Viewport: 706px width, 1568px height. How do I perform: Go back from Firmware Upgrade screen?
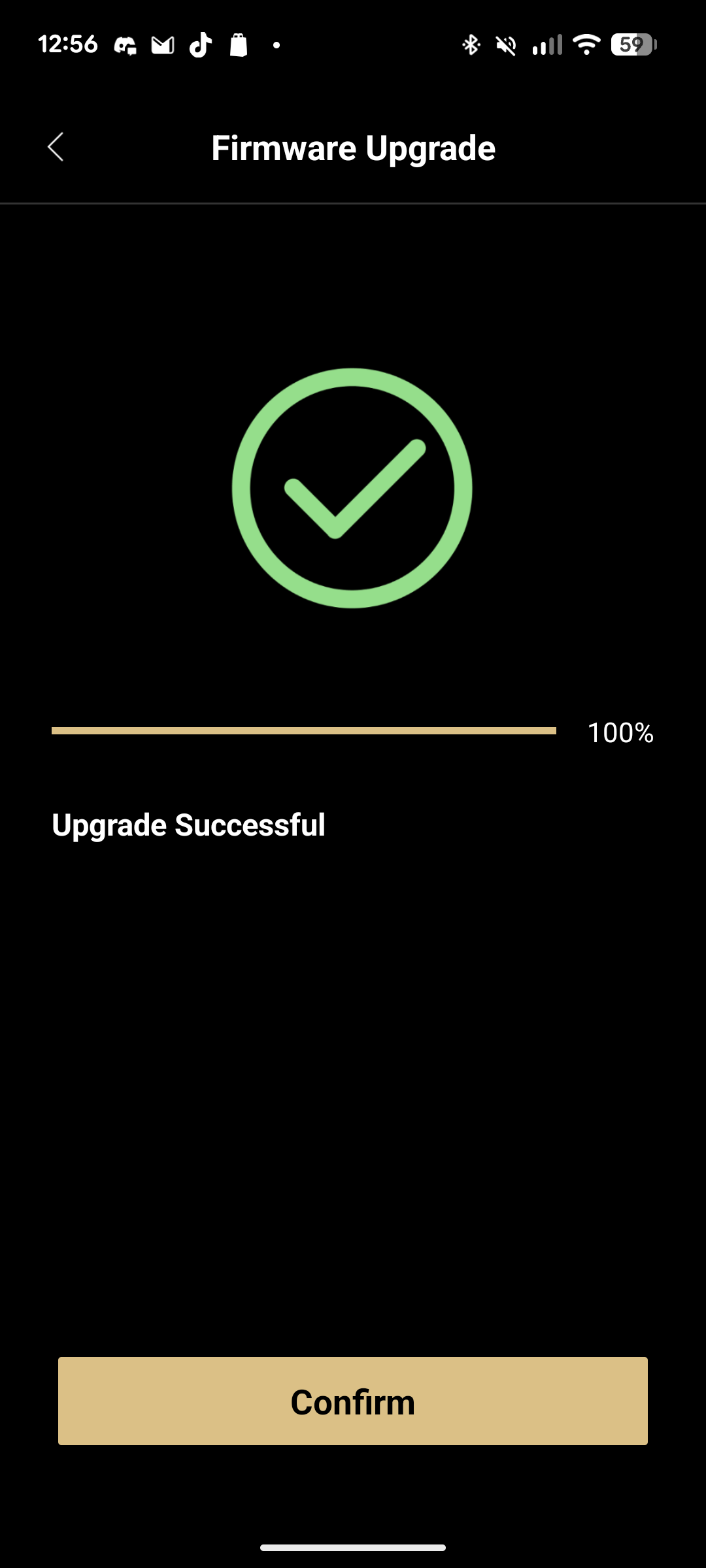56,147
